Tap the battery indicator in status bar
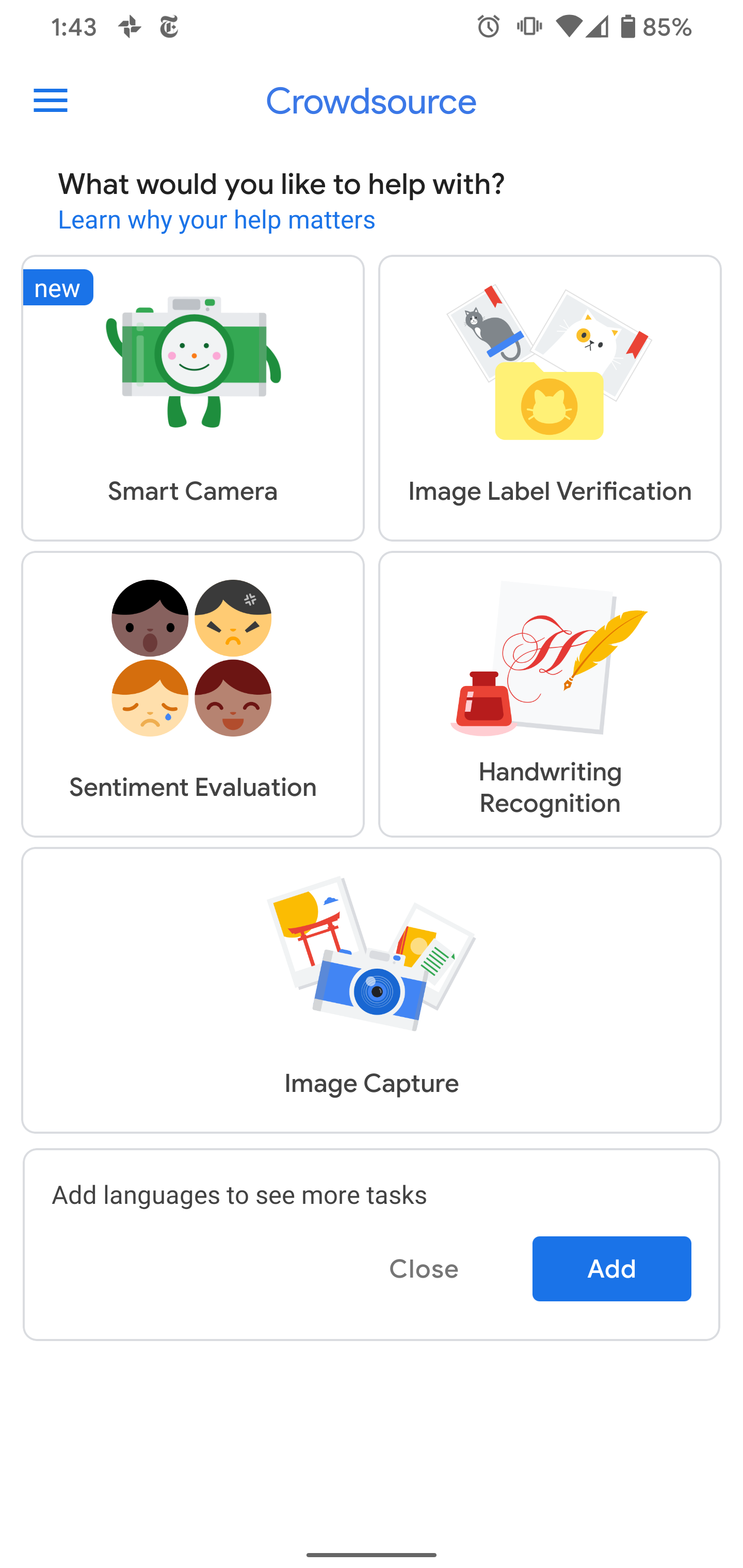Image resolution: width=743 pixels, height=1568 pixels. [x=628, y=27]
